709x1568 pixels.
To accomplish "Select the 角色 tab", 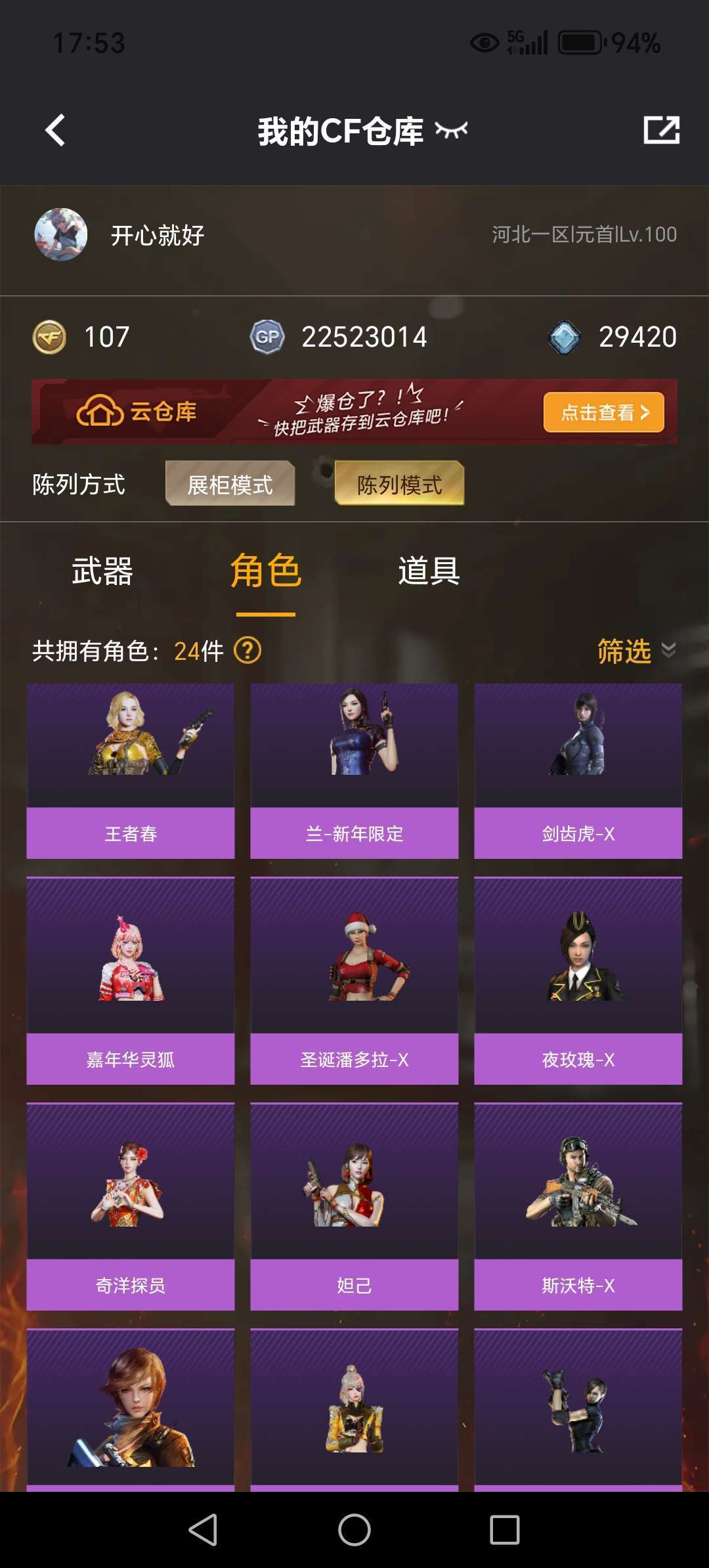I will [x=265, y=571].
